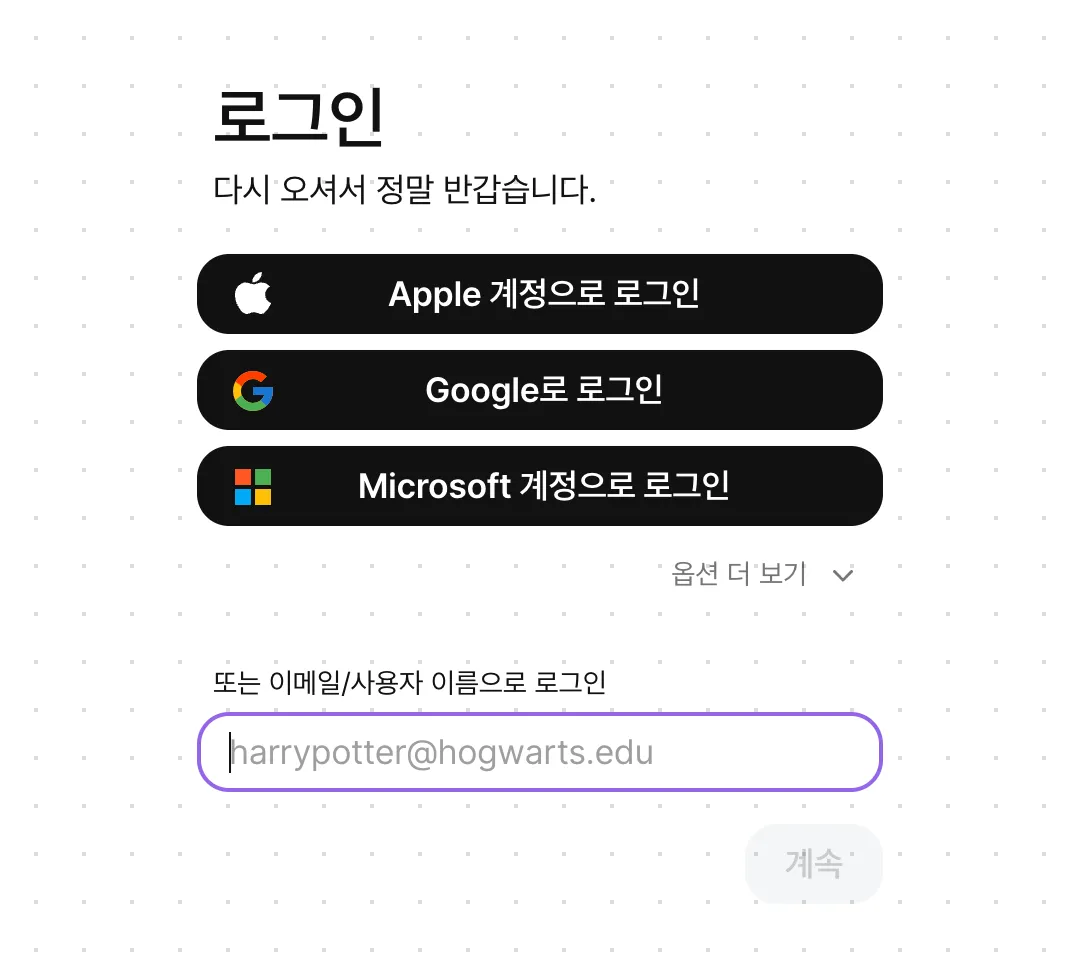This screenshot has height=978, width=1090.
Task: Choose Google로 로그인
Action: pyautogui.click(x=540, y=390)
